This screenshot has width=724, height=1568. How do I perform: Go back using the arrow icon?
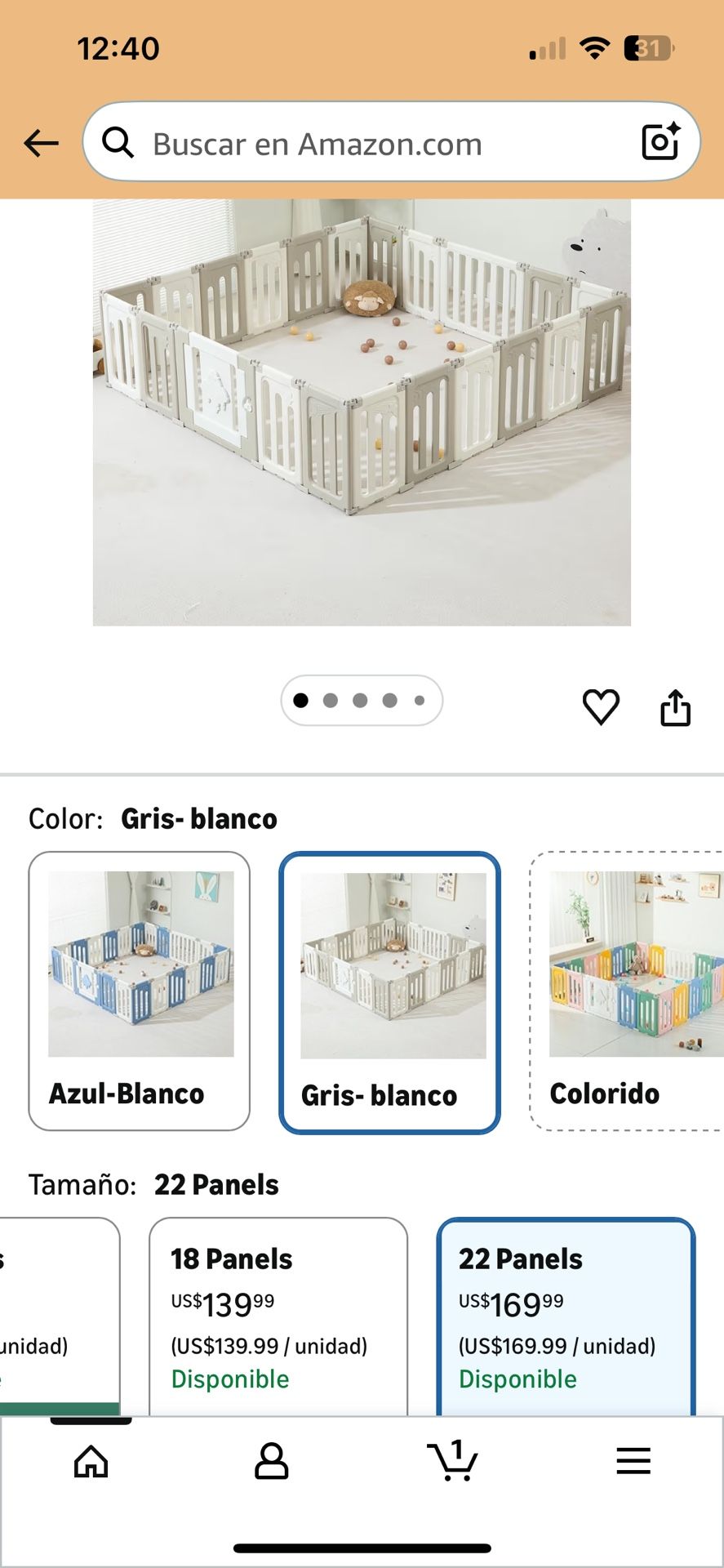(x=41, y=143)
